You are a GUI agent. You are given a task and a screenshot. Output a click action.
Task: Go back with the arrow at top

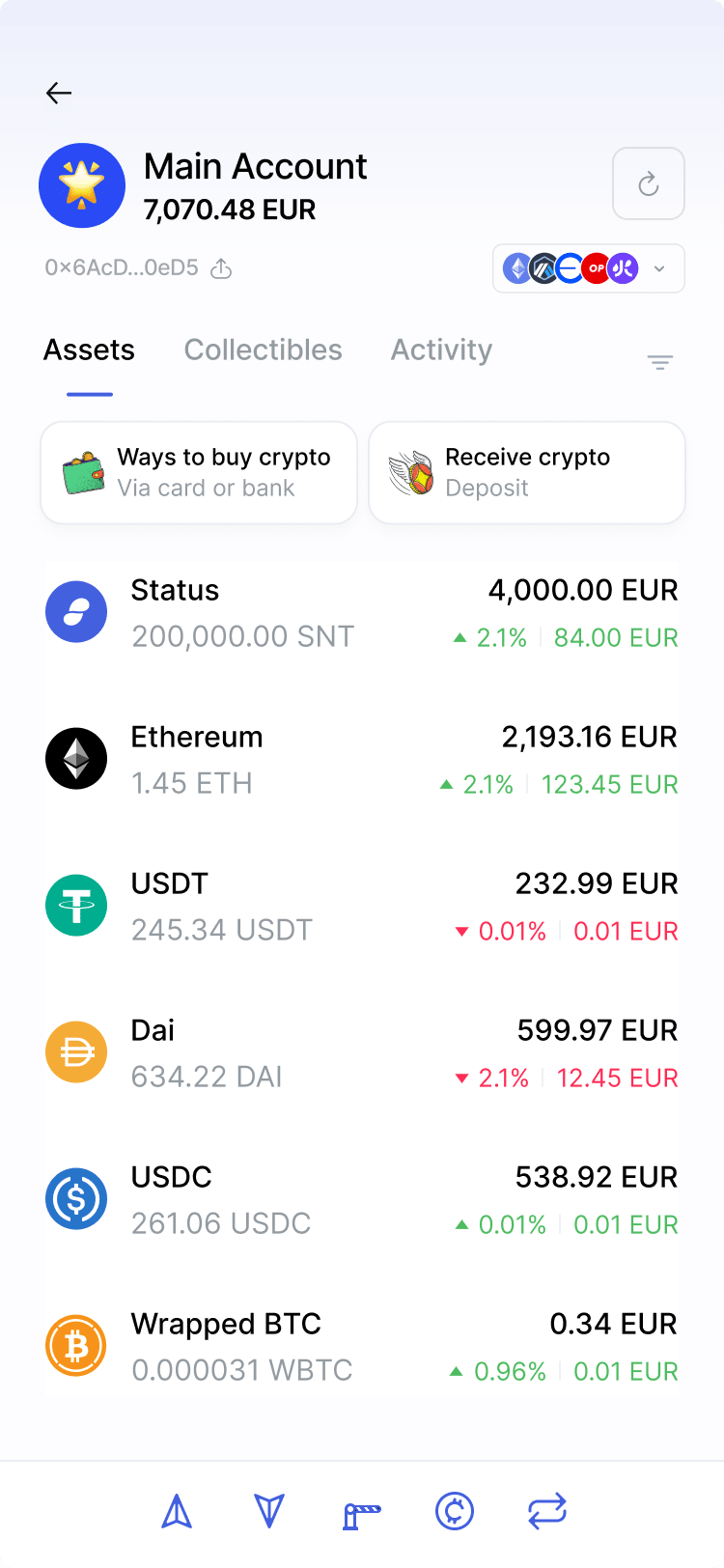click(58, 93)
